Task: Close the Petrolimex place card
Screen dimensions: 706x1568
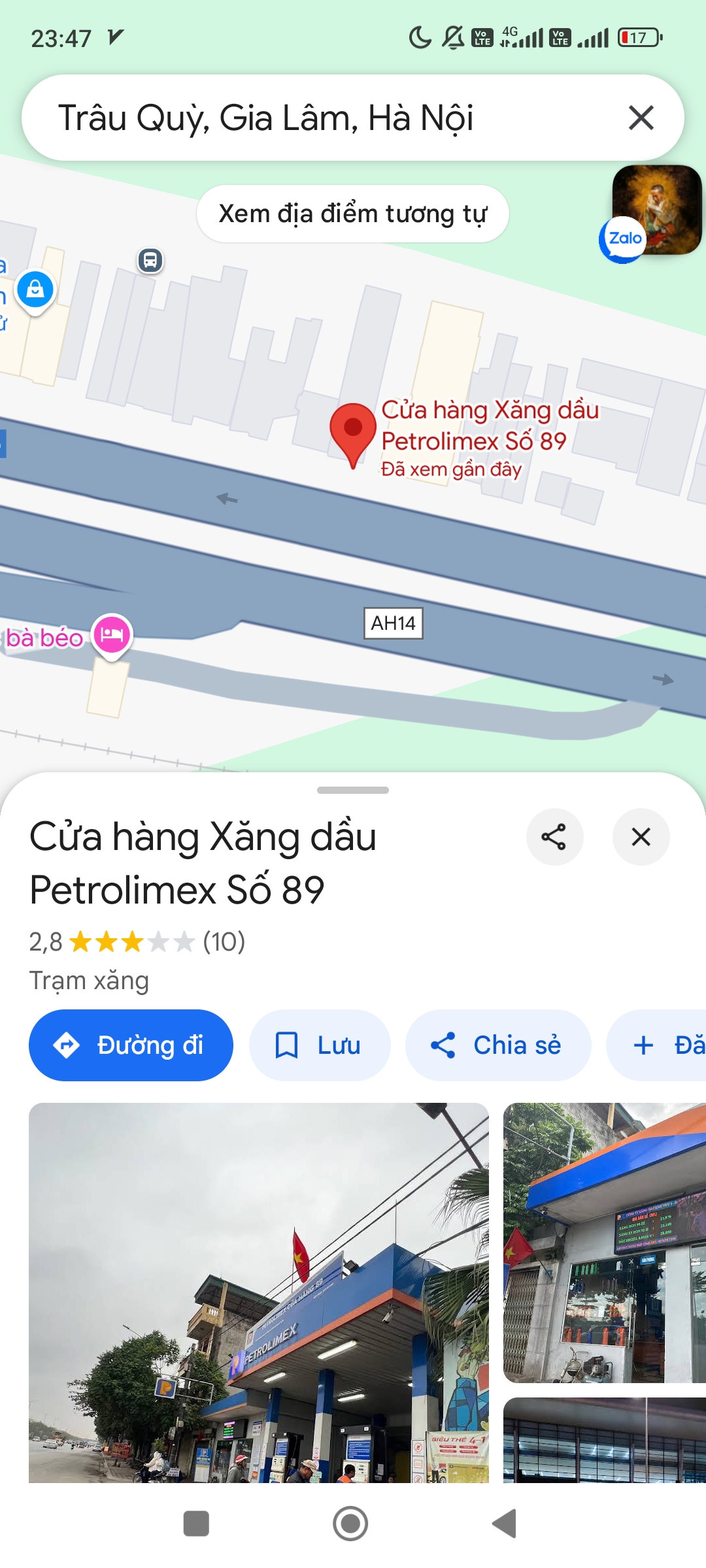Action: coord(641,837)
